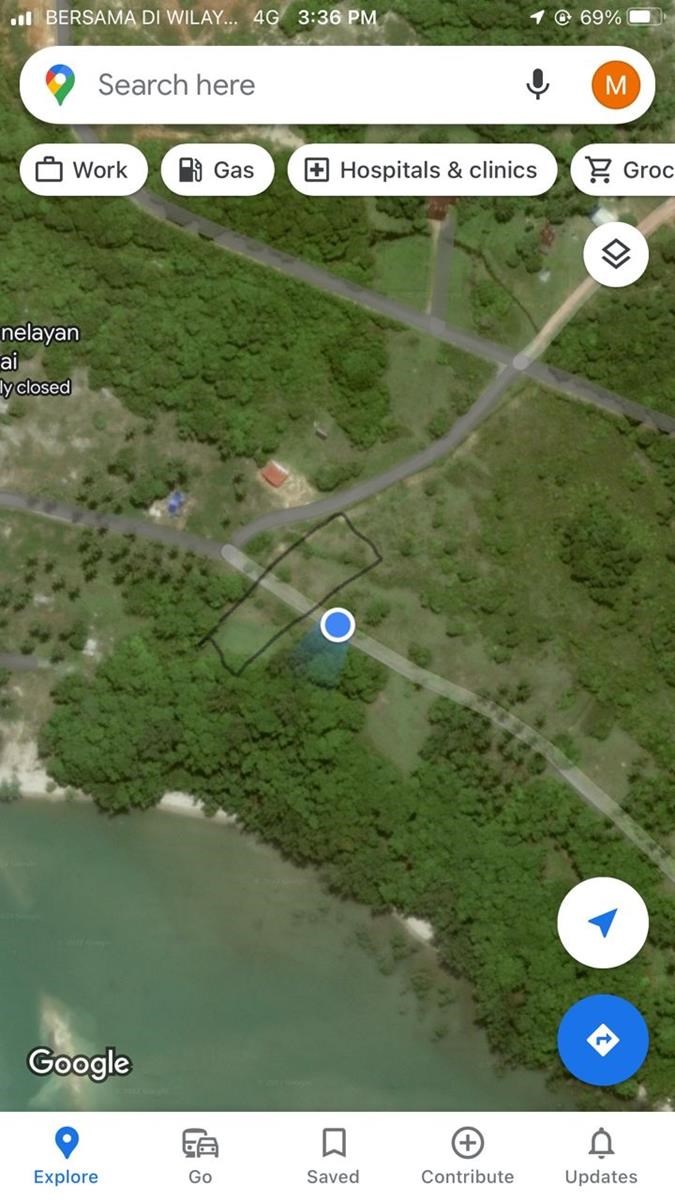This screenshot has width=675, height=1200.
Task: Open the Updates tab
Action: 601,1156
